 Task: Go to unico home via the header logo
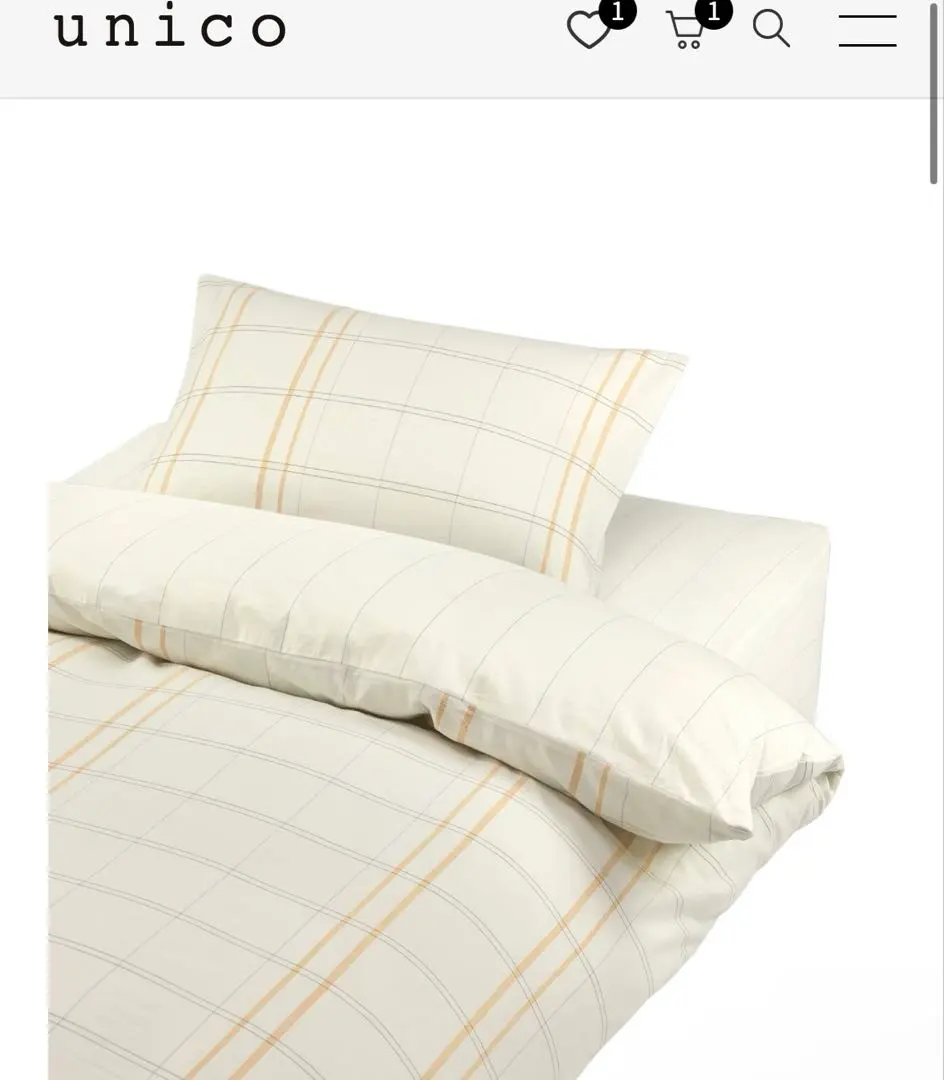click(170, 28)
